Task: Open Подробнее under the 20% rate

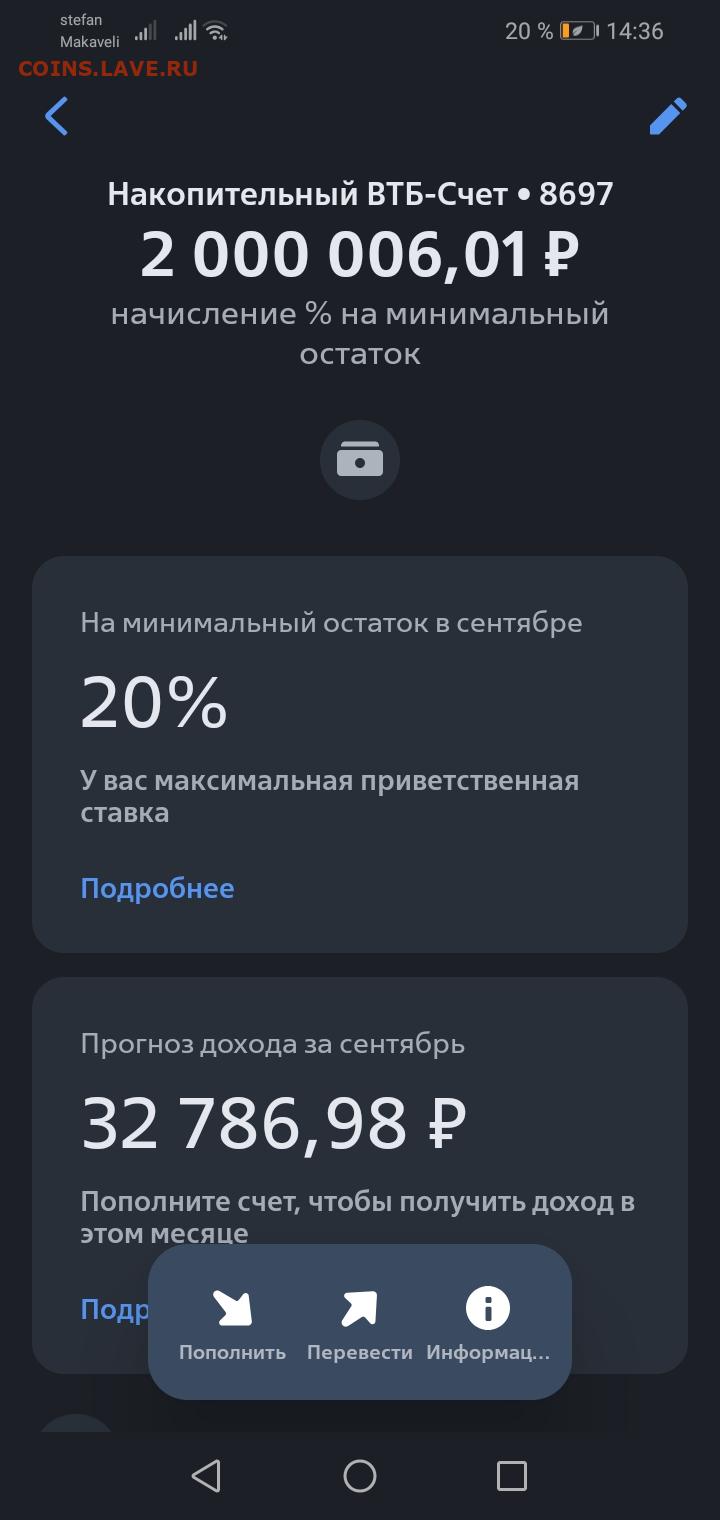Action: point(157,888)
